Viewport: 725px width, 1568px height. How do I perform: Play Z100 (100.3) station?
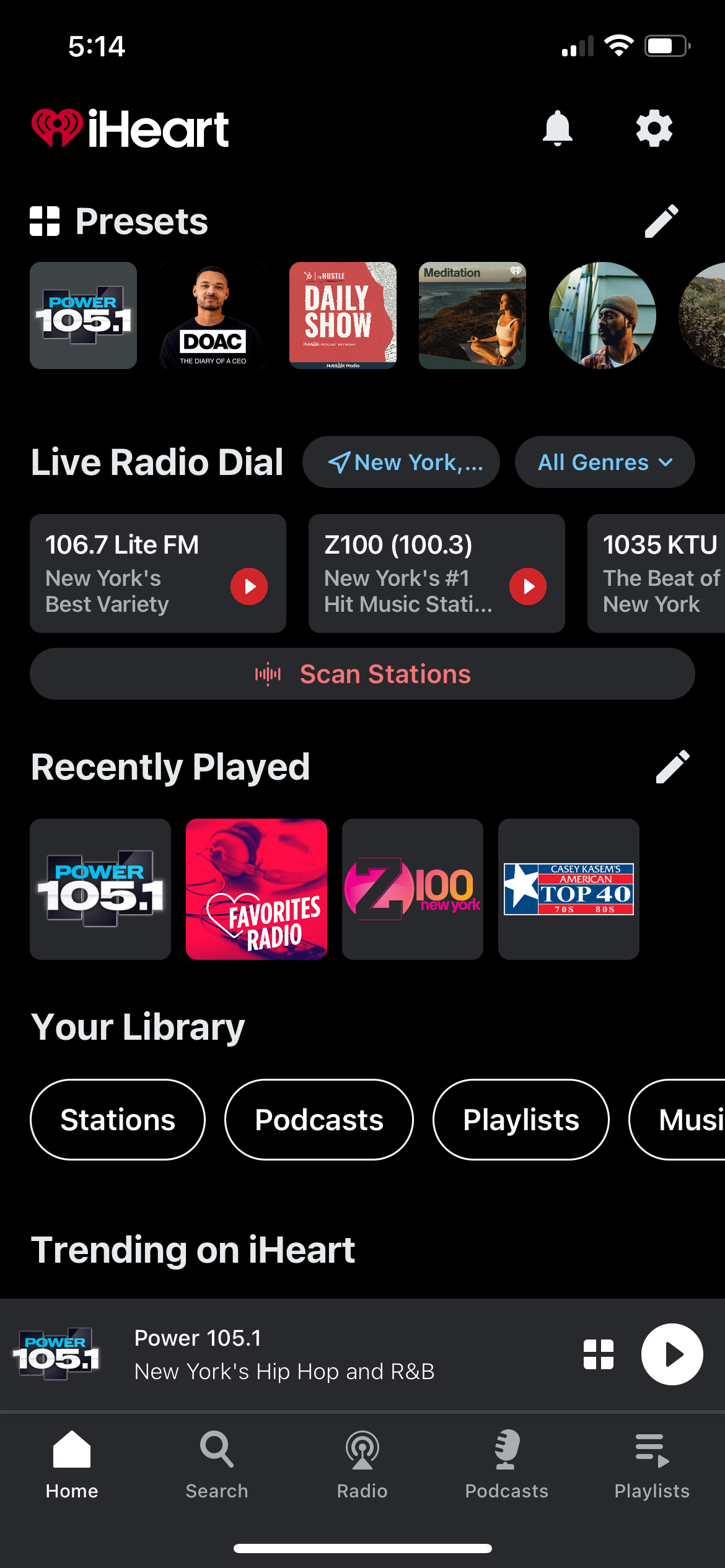pyautogui.click(x=528, y=586)
